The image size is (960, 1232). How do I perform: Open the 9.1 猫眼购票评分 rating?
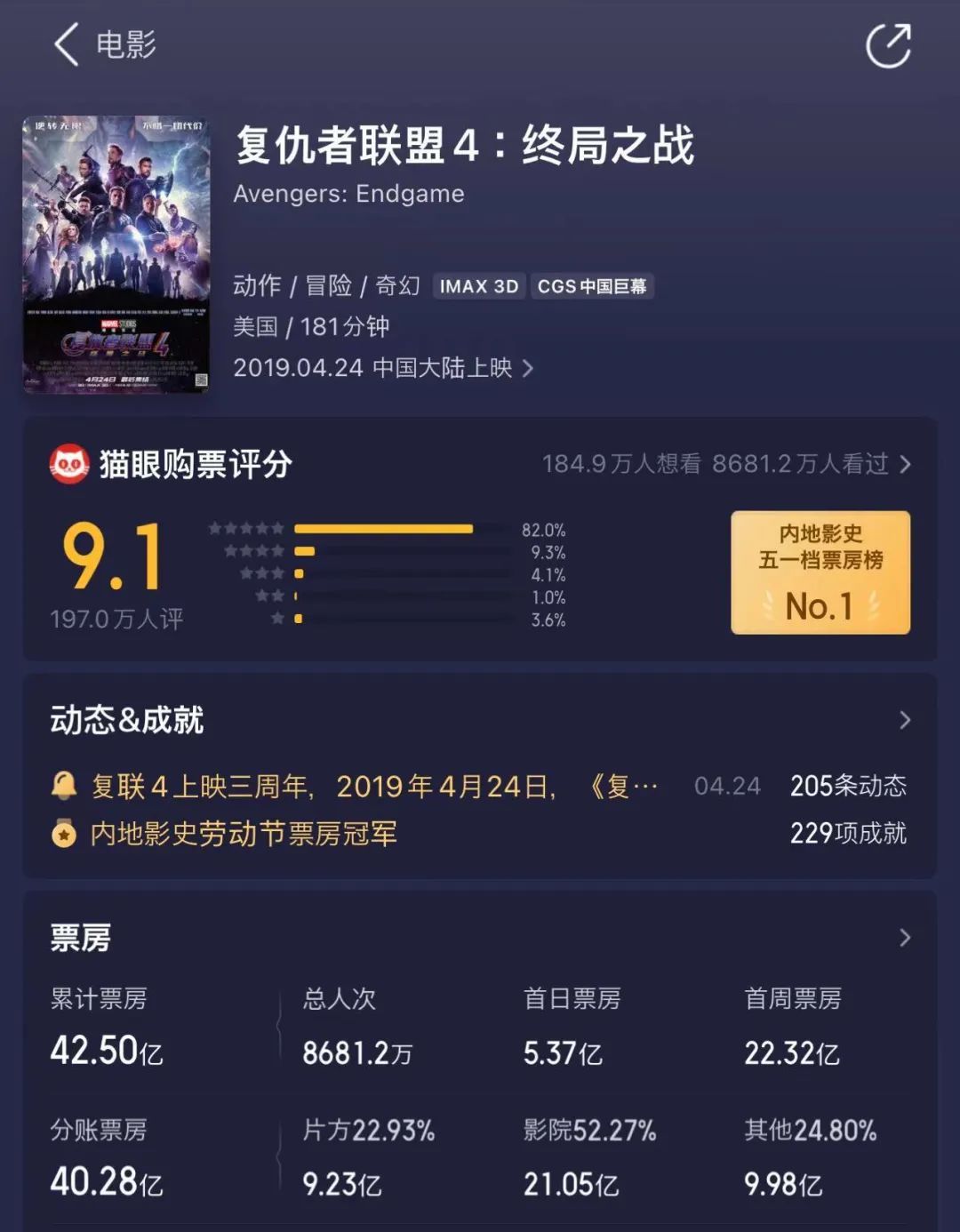coord(113,558)
